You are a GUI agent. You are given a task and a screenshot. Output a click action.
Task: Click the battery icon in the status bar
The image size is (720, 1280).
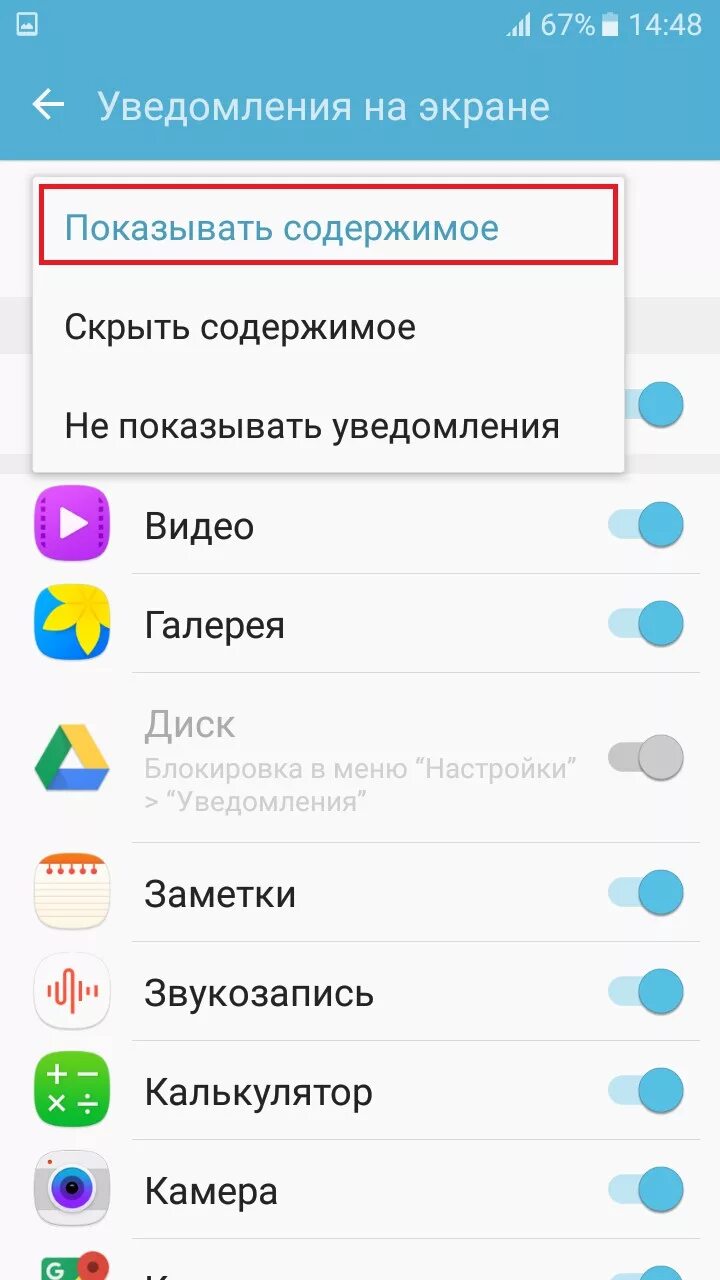[x=610, y=25]
